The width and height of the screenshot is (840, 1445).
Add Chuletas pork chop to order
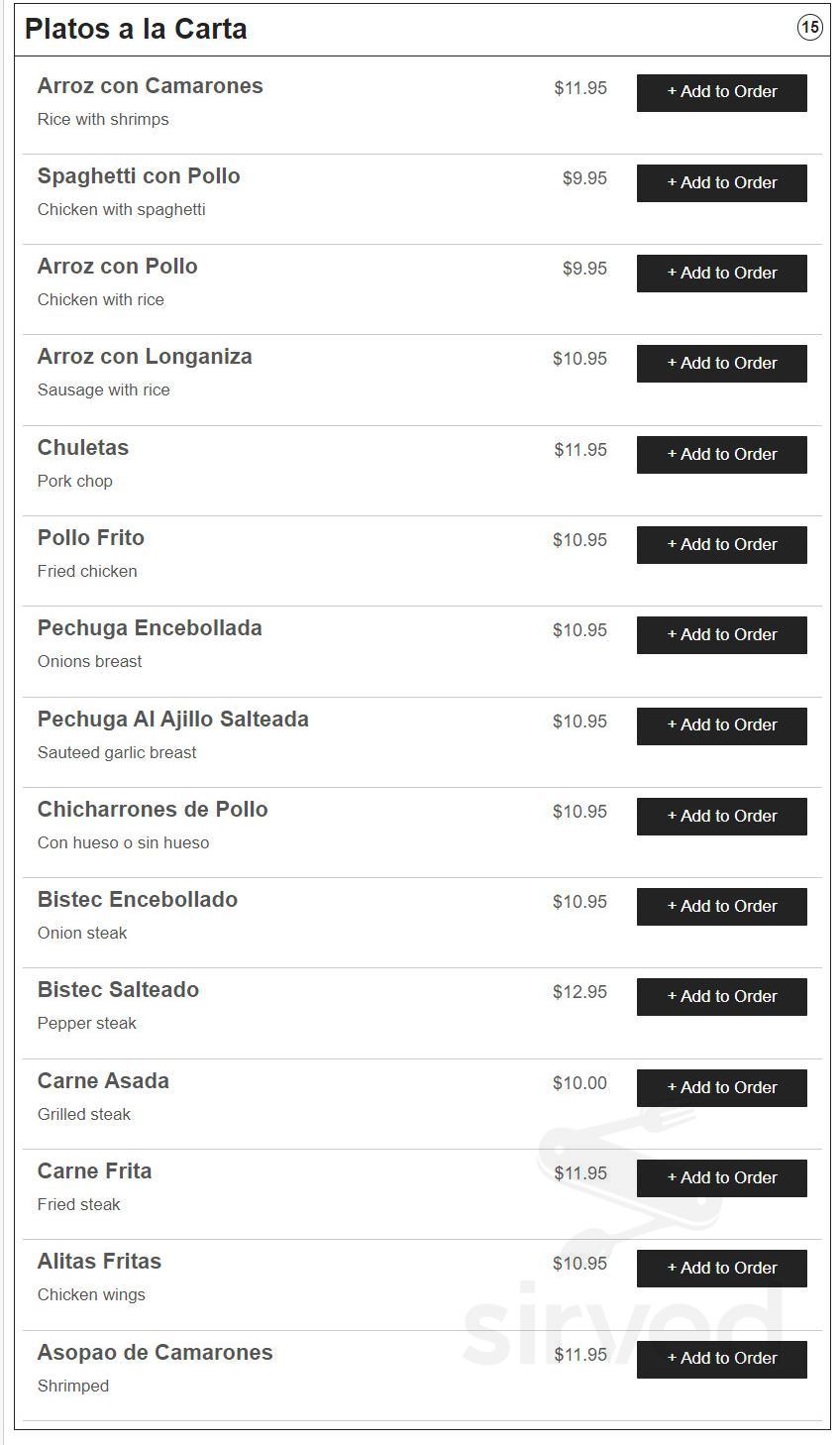(x=721, y=454)
